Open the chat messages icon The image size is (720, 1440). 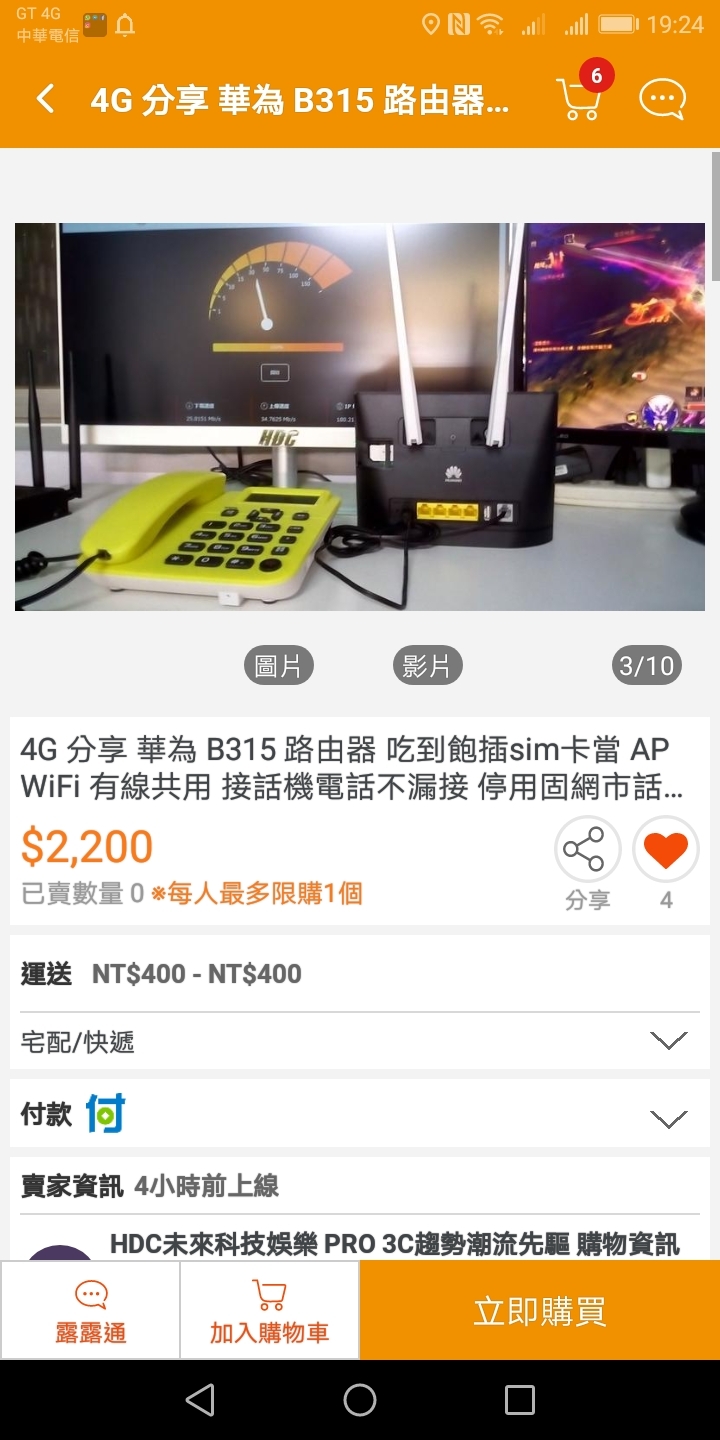662,99
